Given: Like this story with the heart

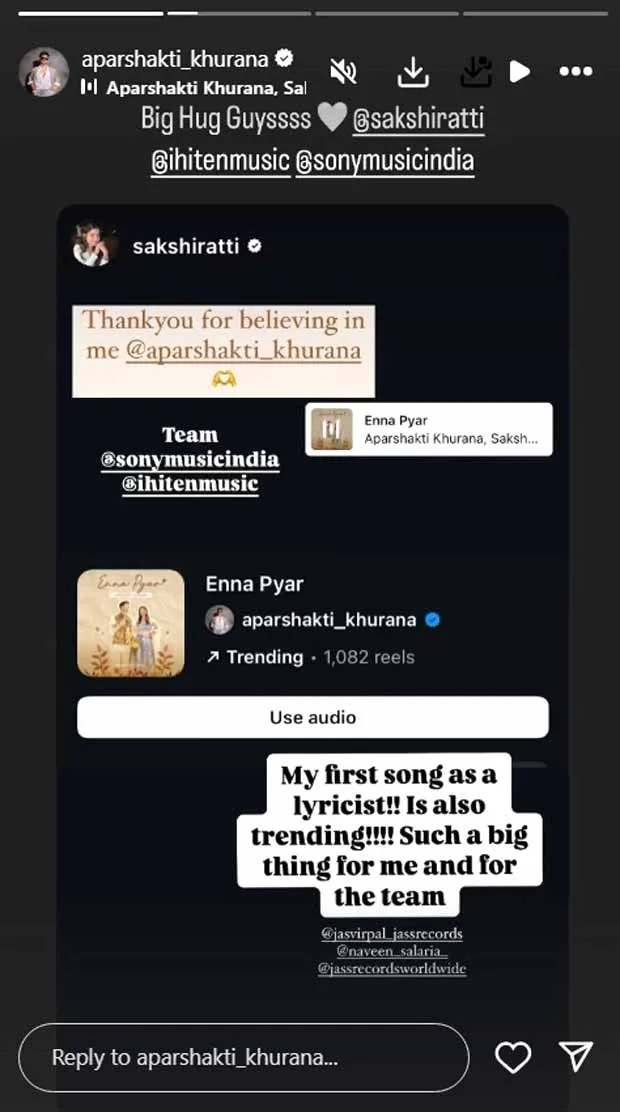Looking at the screenshot, I should pos(513,1057).
